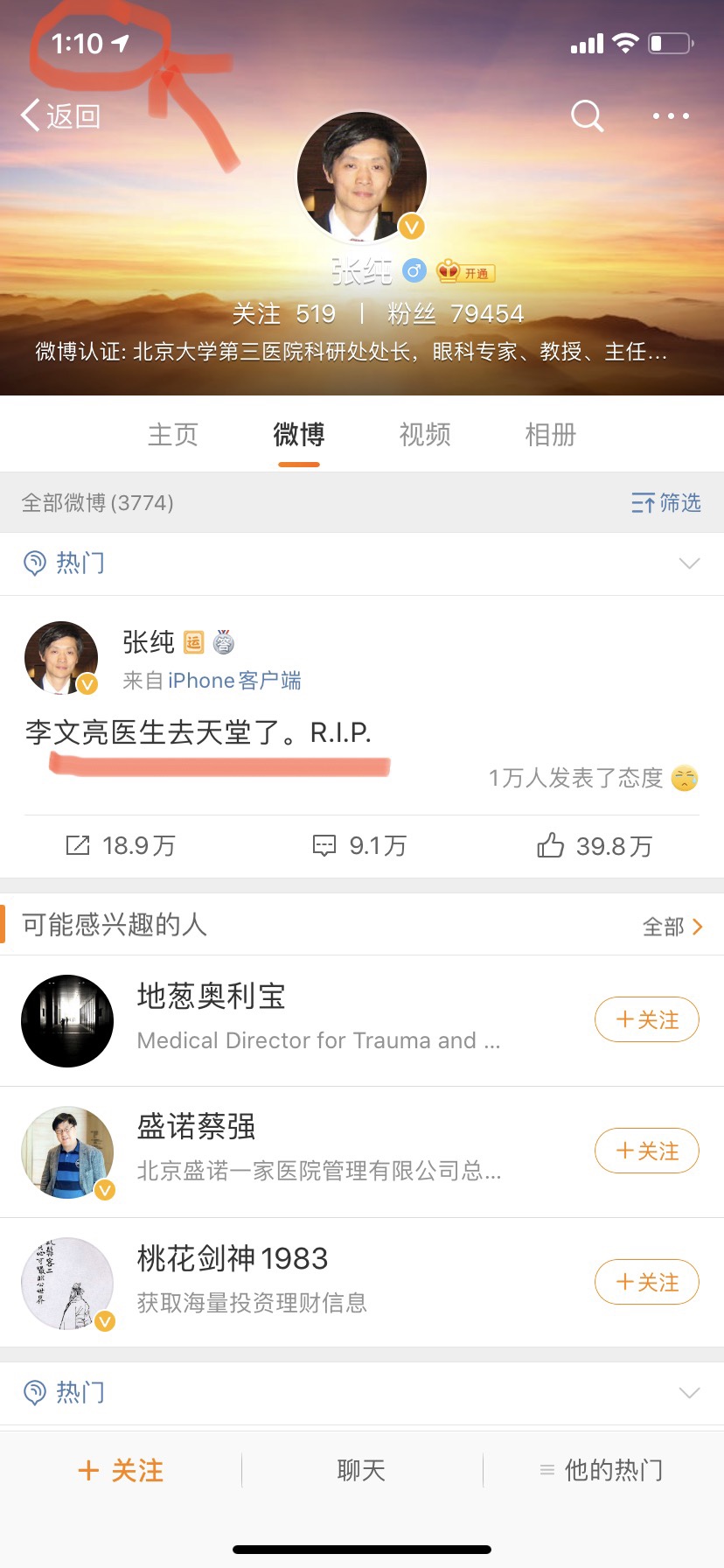Screen dimensions: 724x1568
Task: Open the three-dot overflow menu
Action: click(x=671, y=115)
